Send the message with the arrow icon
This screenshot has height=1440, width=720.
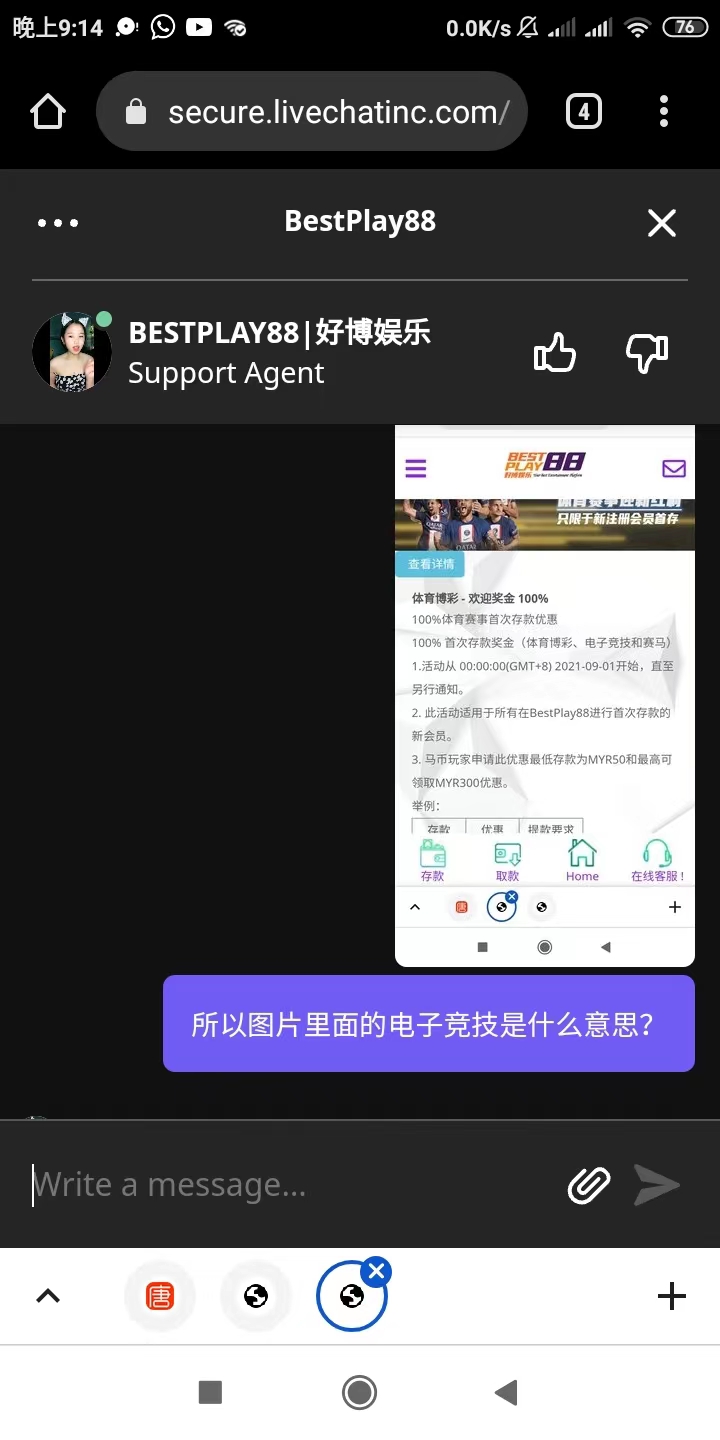pyautogui.click(x=657, y=1185)
